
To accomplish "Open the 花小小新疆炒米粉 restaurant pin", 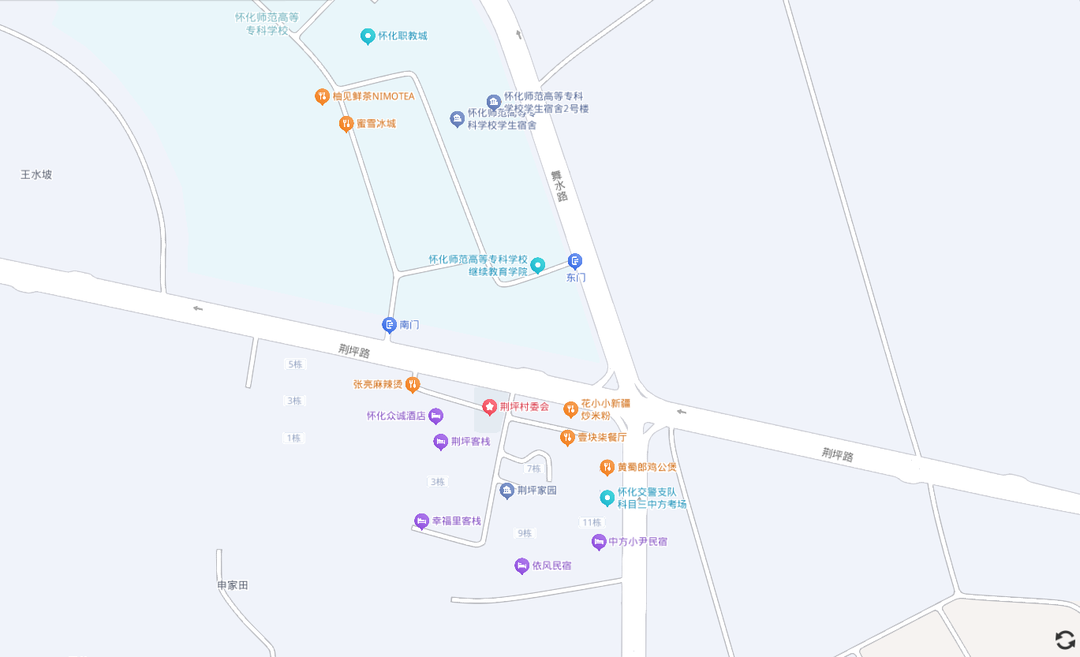I will coord(570,409).
